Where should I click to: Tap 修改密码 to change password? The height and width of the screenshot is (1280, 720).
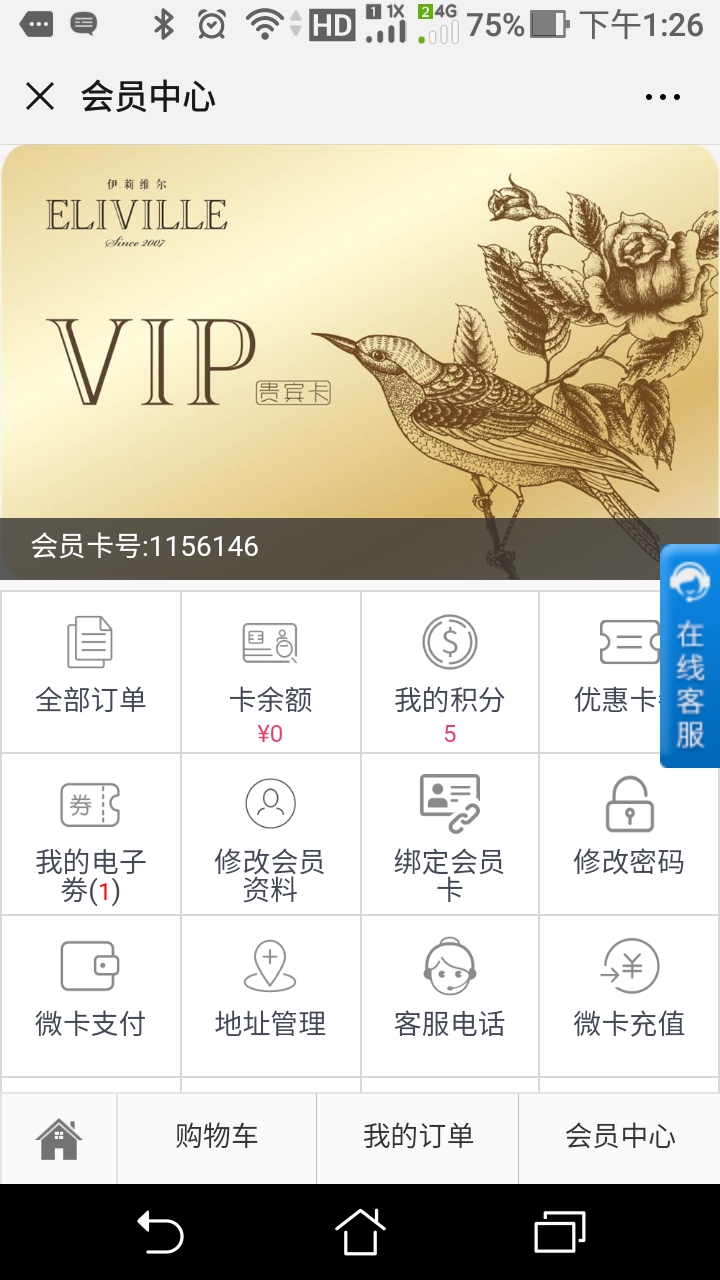(629, 834)
